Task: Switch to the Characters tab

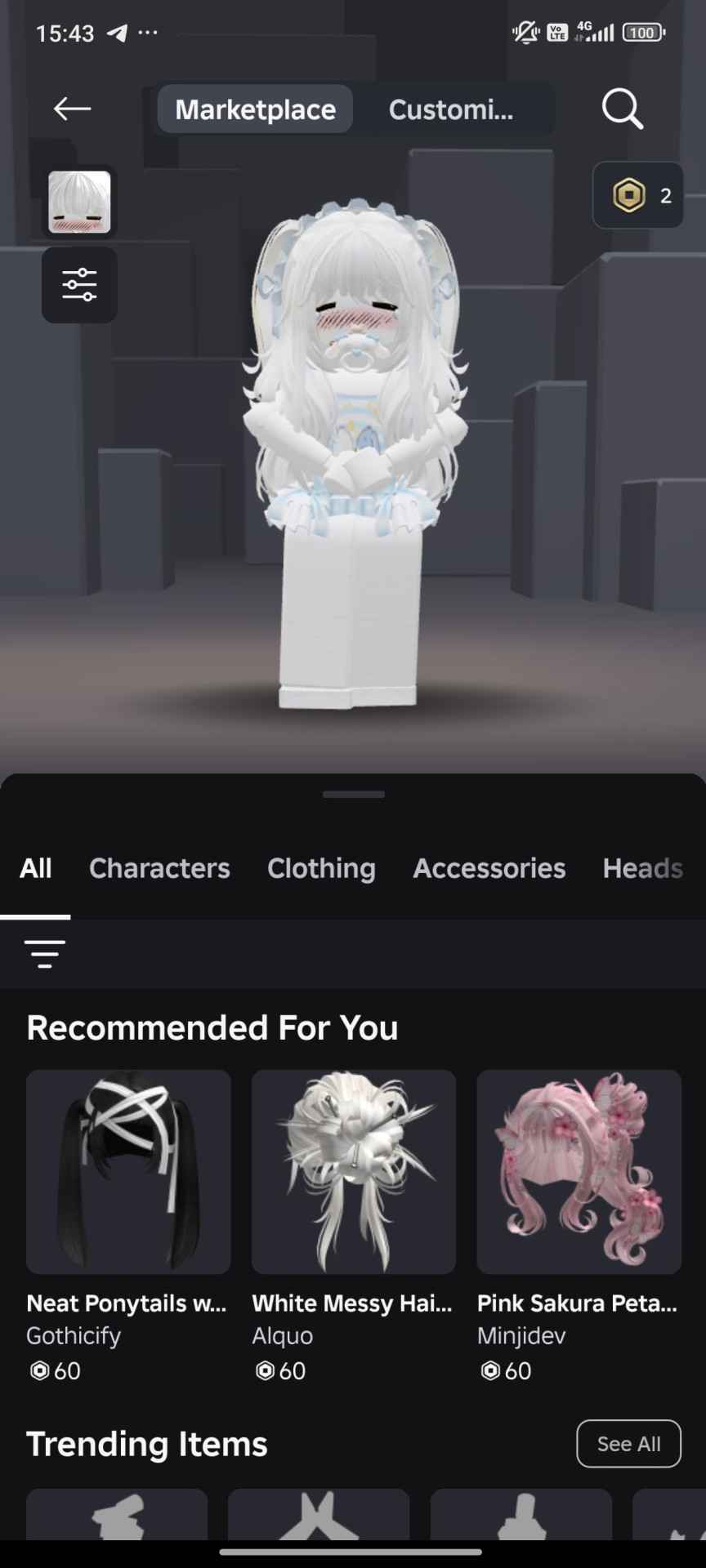Action: coord(159,868)
